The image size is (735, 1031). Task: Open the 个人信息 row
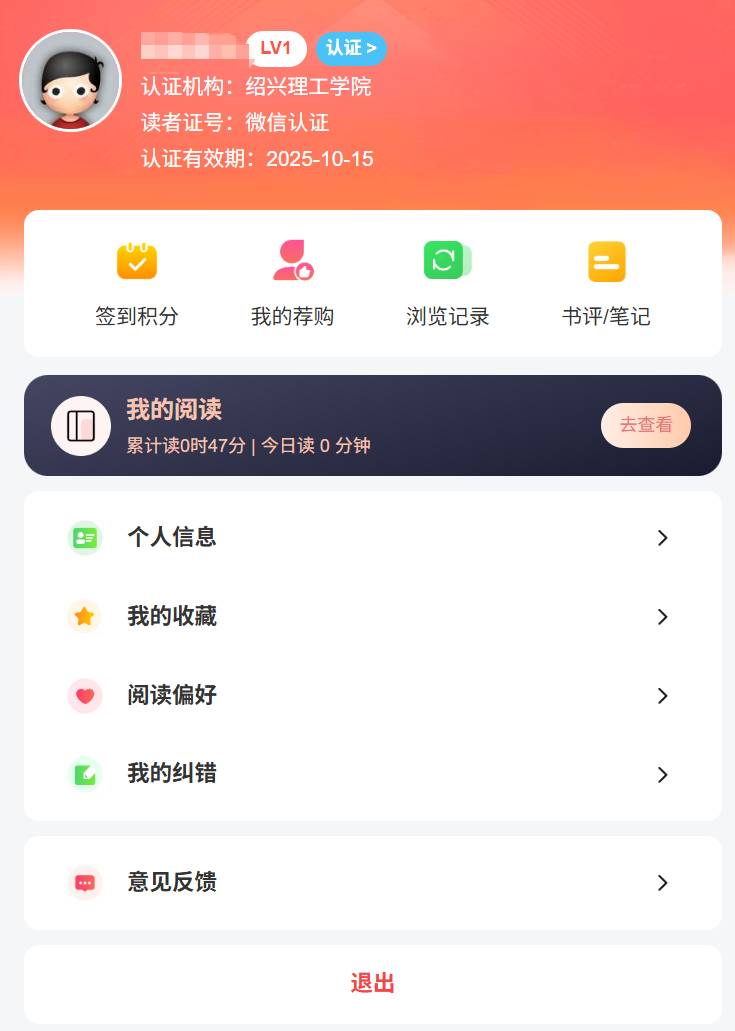tap(372, 537)
